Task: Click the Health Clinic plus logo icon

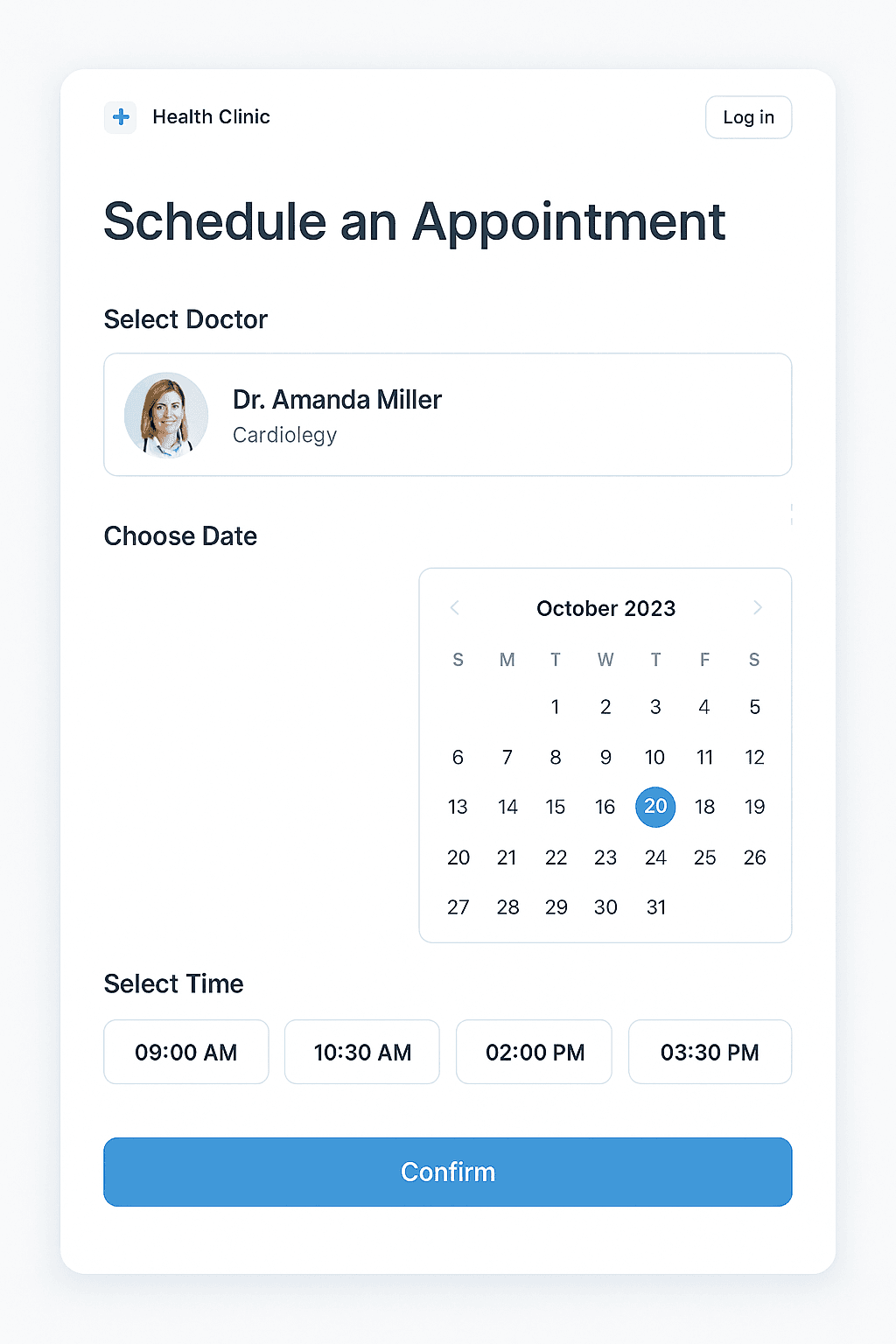Action: pyautogui.click(x=120, y=116)
